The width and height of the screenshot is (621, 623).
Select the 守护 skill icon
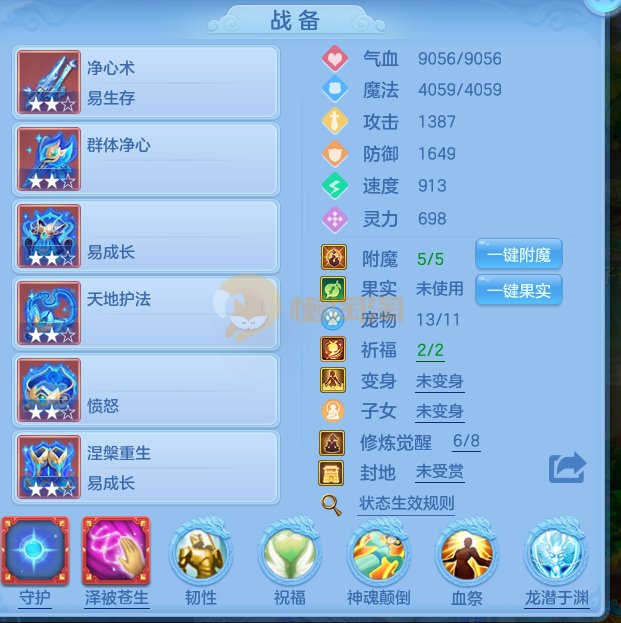coord(34,553)
